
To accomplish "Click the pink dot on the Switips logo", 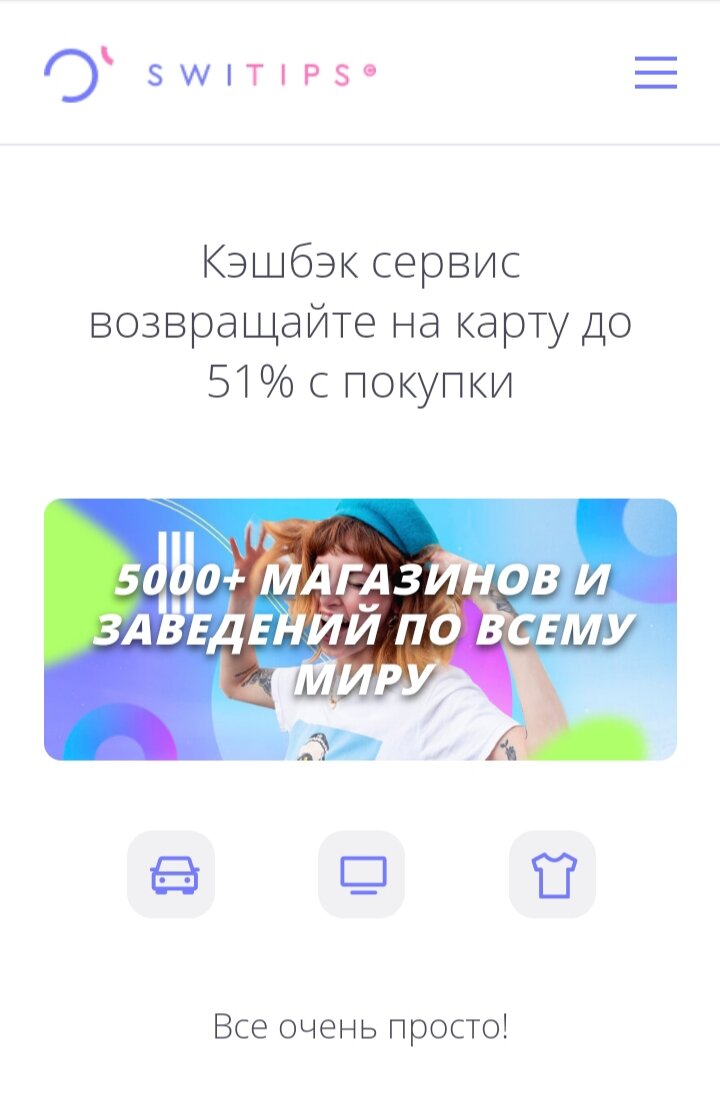I will 104,56.
